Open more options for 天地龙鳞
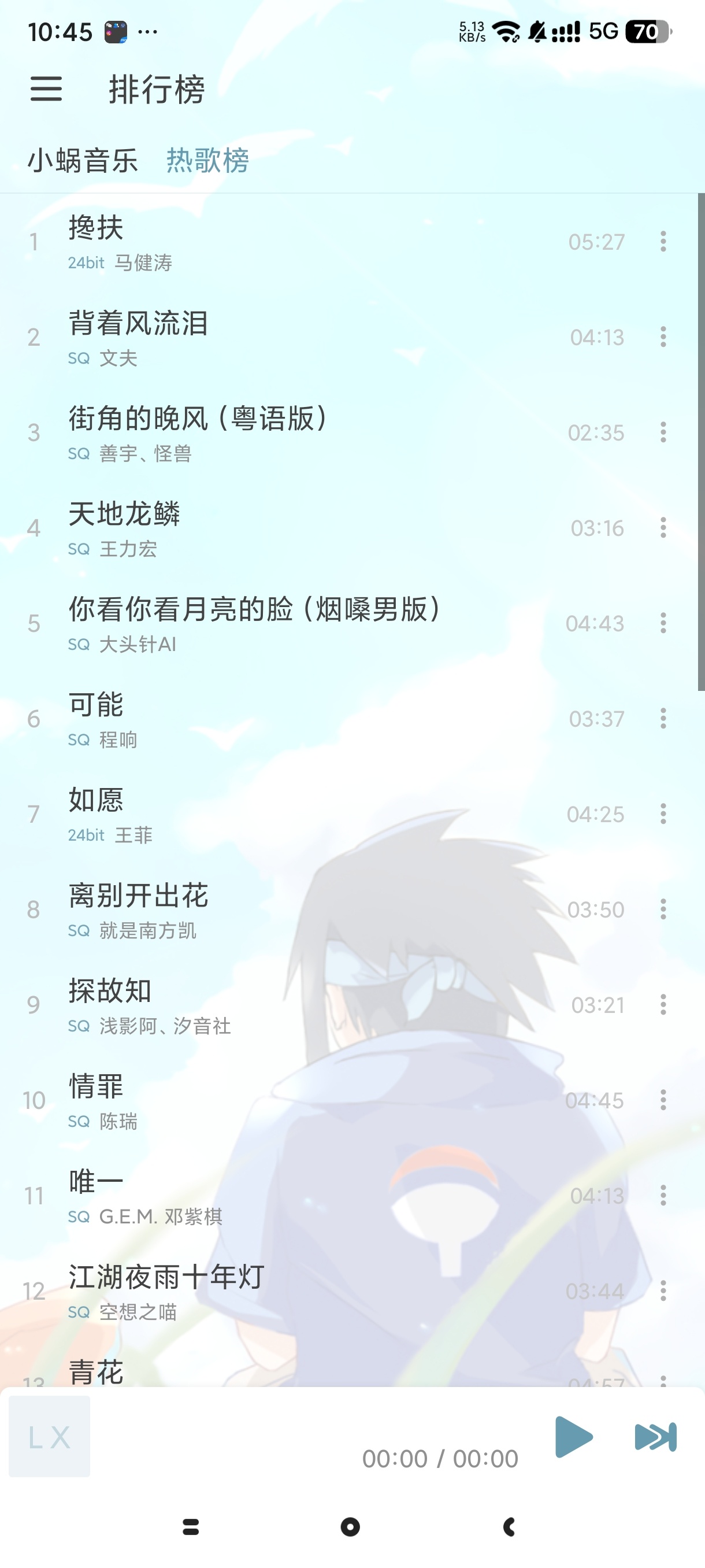Image resolution: width=705 pixels, height=1568 pixels. (x=663, y=528)
